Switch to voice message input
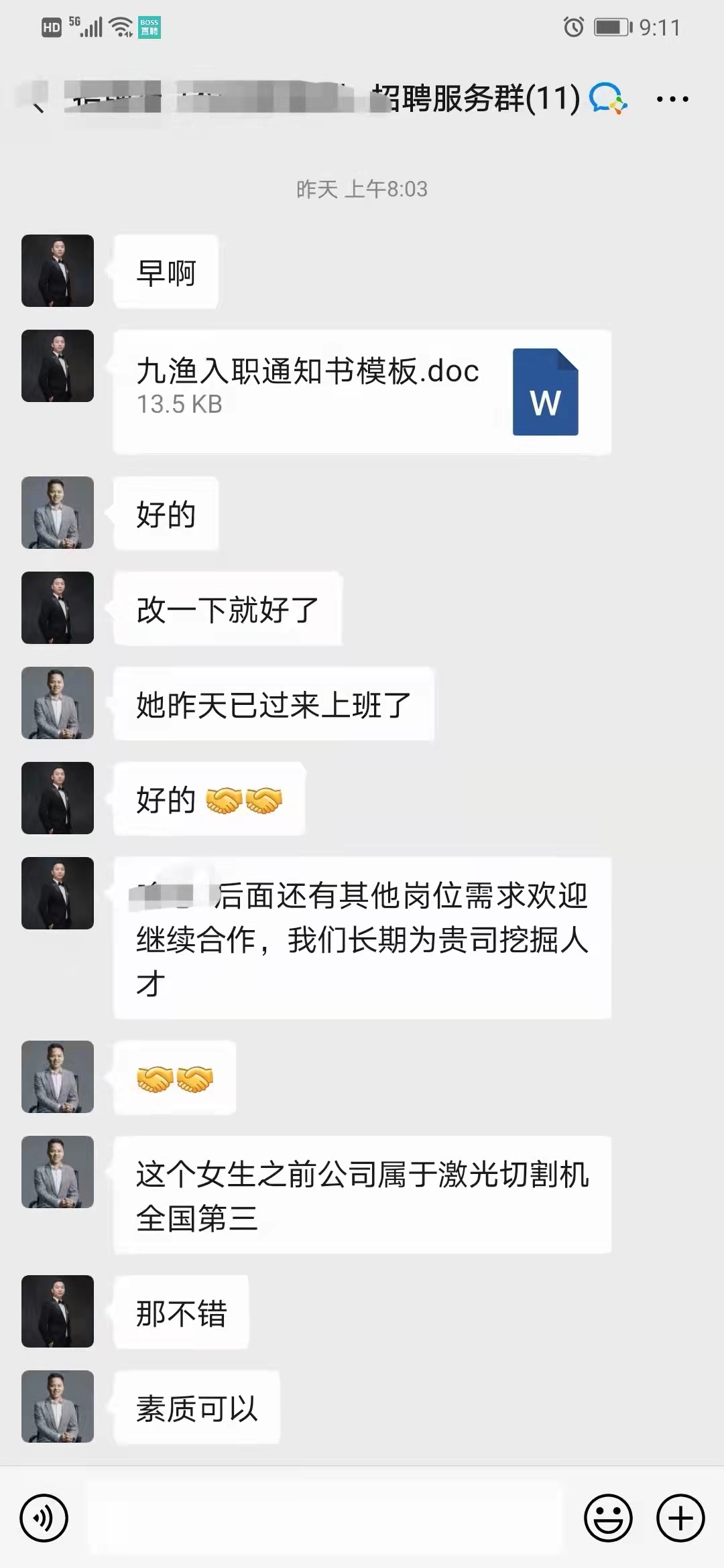Viewport: 724px width, 1568px height. [x=44, y=1518]
